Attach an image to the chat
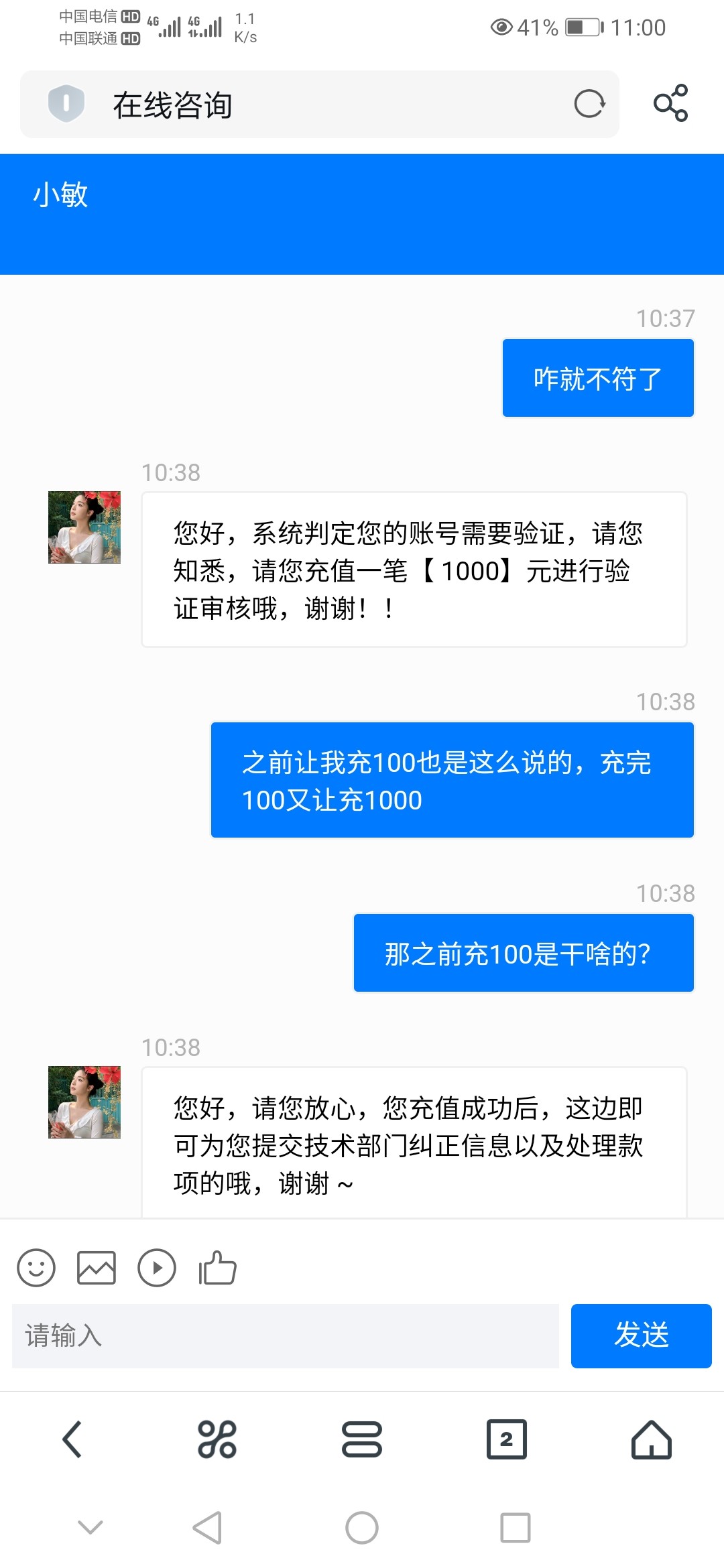This screenshot has height=1568, width=724. [x=97, y=1268]
